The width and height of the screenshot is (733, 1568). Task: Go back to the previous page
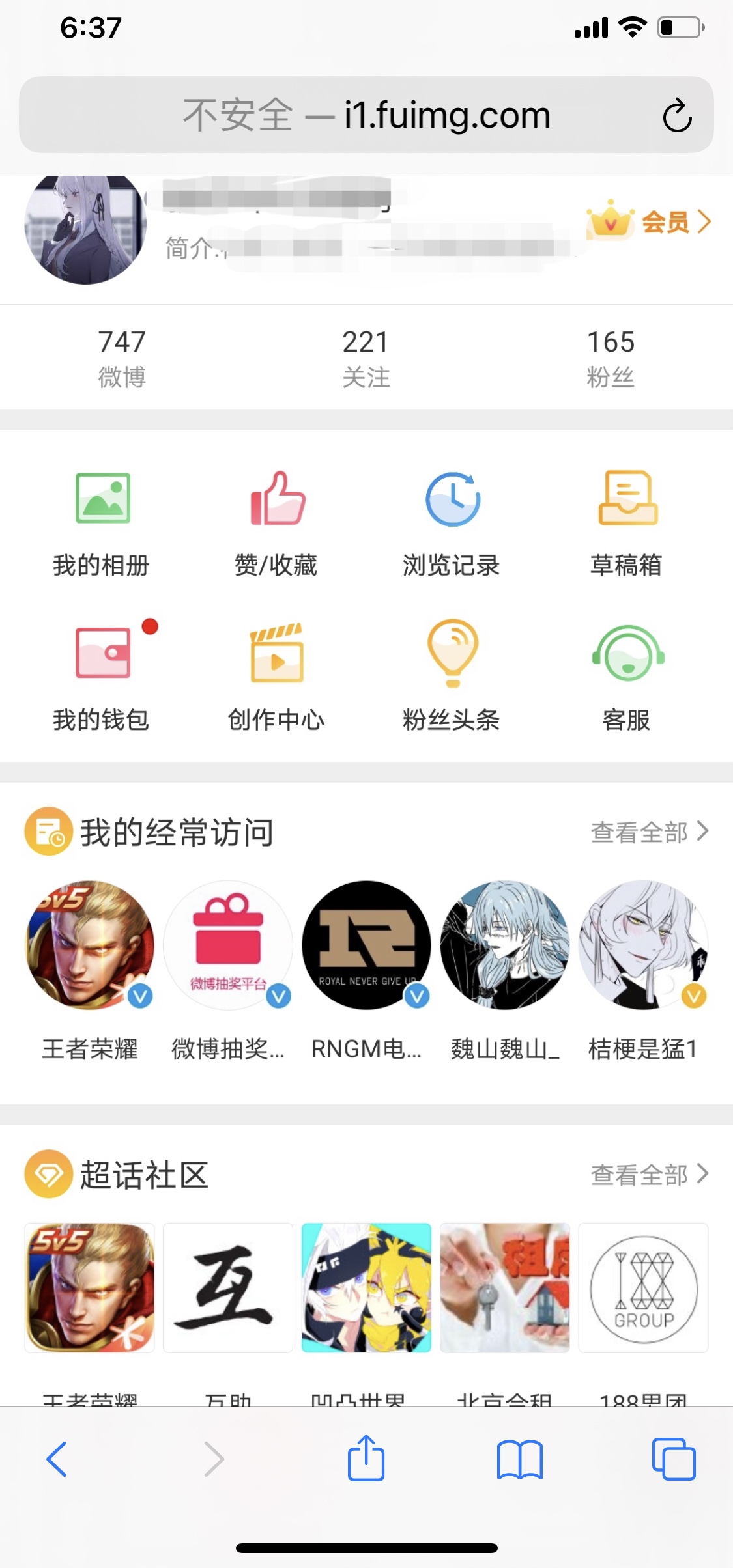click(57, 1459)
